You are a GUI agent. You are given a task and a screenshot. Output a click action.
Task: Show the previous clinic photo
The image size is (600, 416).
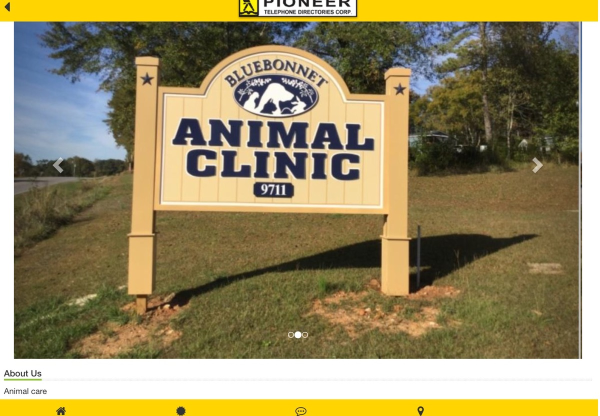click(58, 166)
